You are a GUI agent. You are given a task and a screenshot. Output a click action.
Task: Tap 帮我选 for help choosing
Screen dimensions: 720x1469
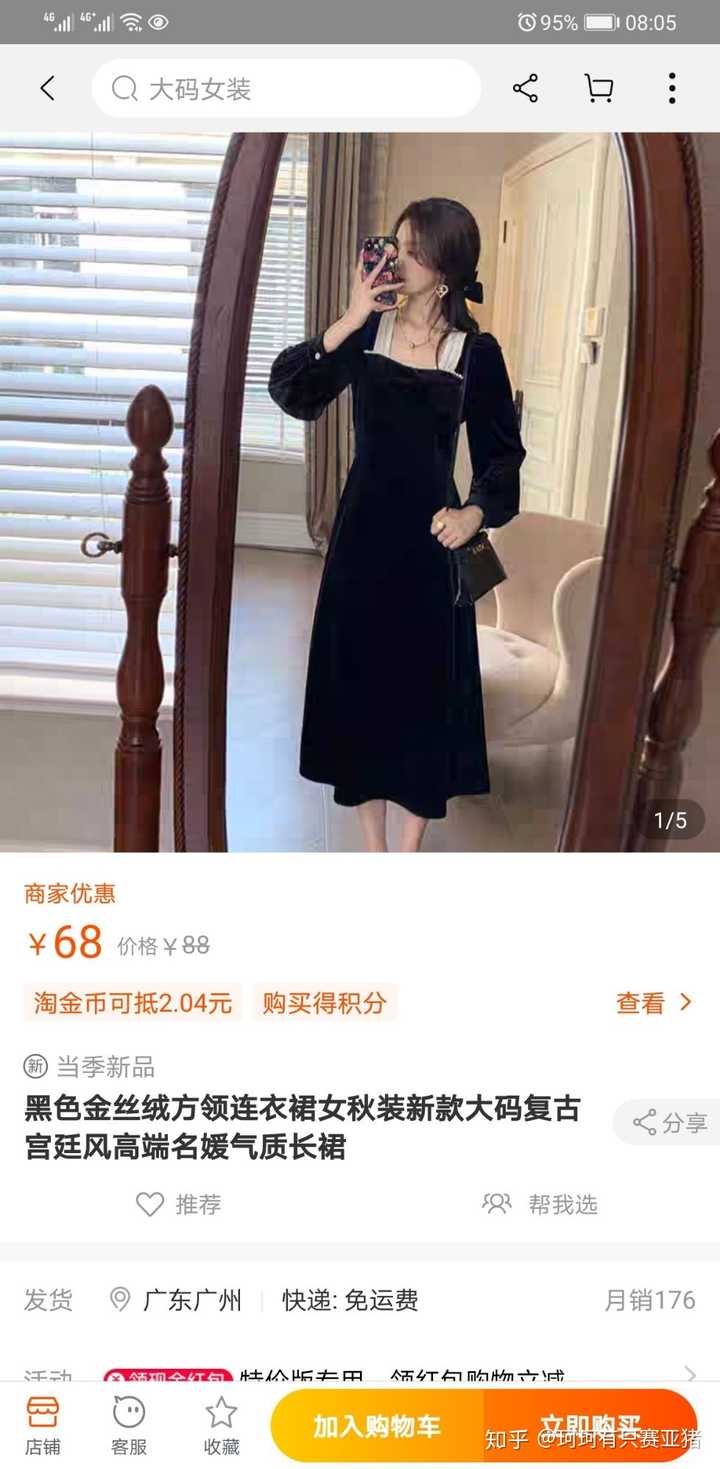tap(540, 1205)
